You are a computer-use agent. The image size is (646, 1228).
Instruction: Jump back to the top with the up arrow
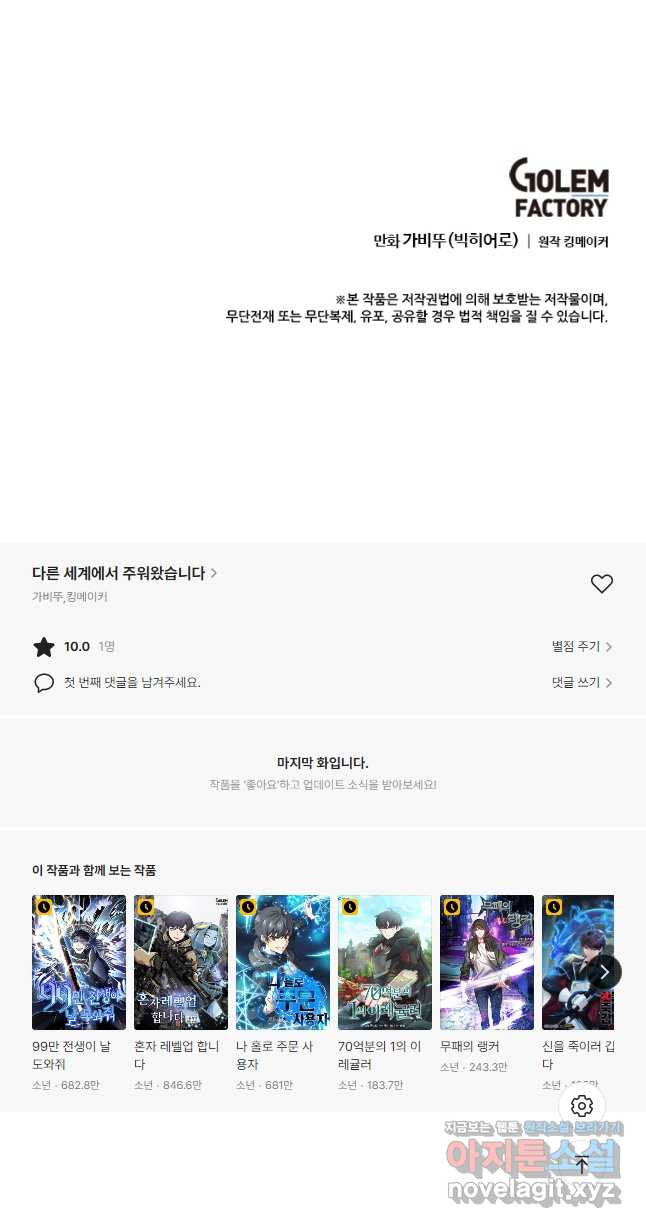(x=582, y=1164)
